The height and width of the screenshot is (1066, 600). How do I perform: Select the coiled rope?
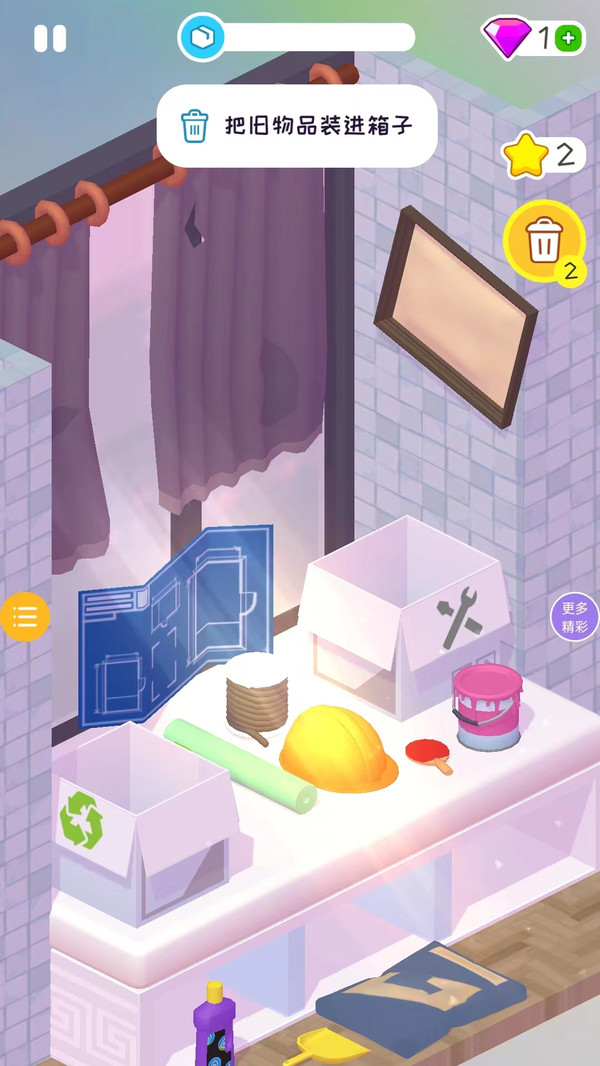coord(256,692)
